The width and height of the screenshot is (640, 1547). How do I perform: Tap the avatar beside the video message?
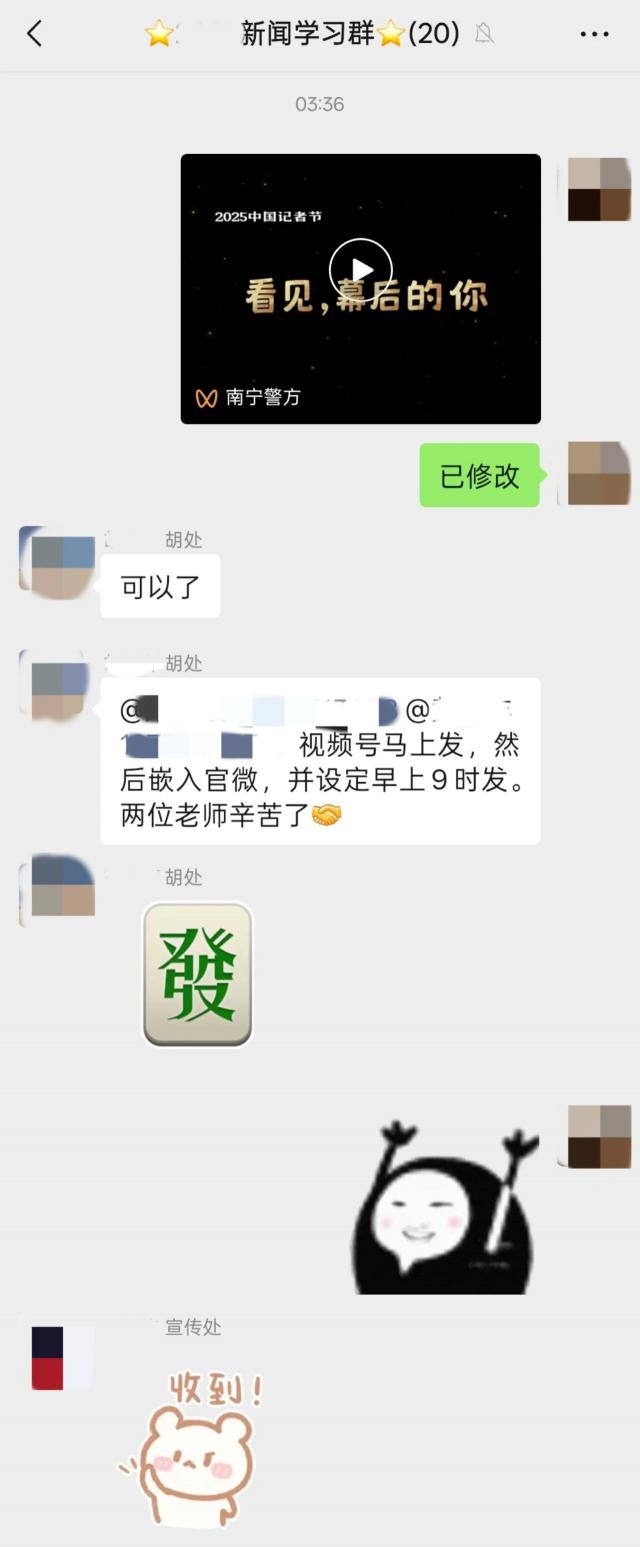(599, 189)
